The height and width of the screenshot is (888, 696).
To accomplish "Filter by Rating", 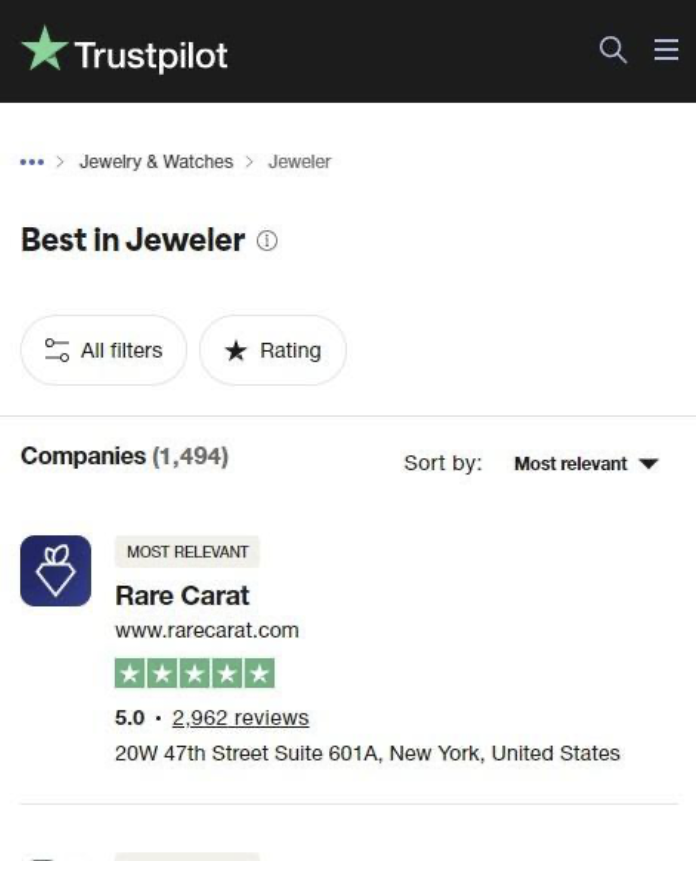I will (x=273, y=350).
